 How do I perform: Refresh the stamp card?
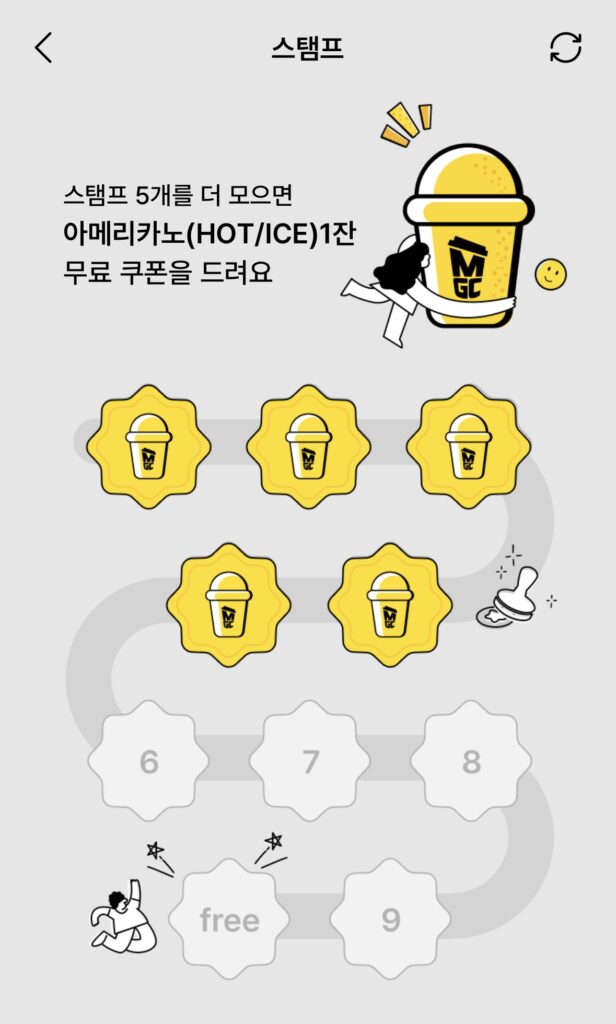point(566,48)
